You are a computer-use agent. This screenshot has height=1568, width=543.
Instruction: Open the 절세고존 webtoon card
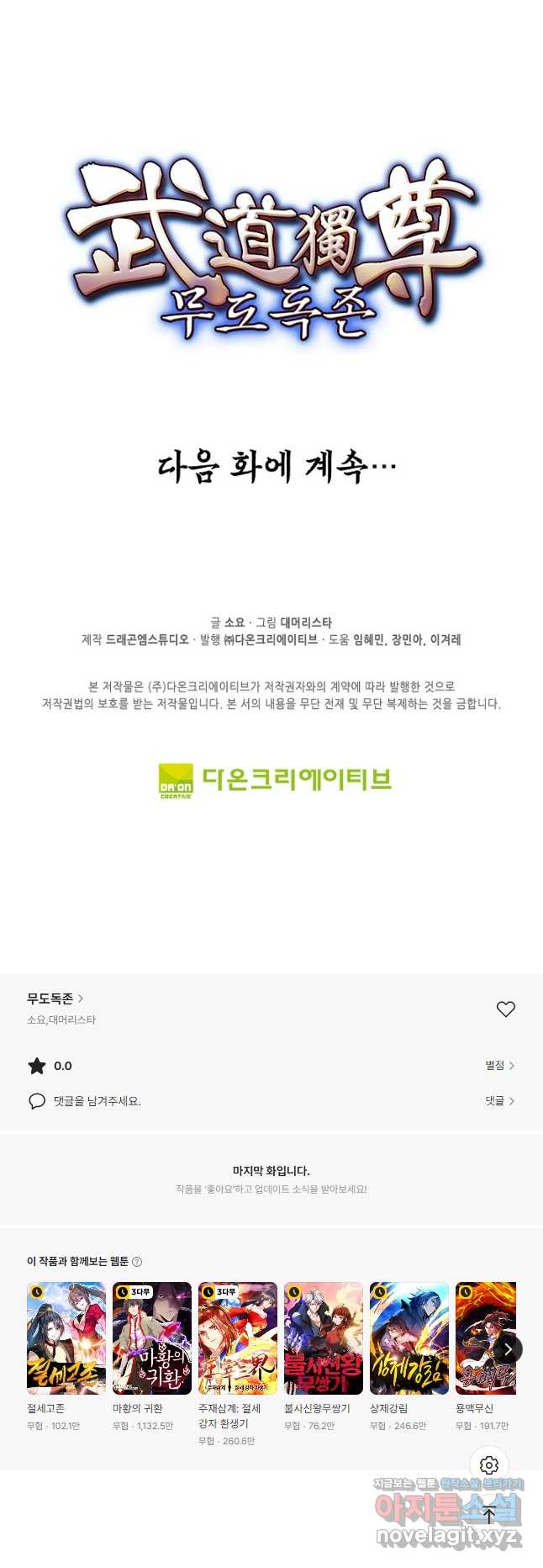[66, 1338]
